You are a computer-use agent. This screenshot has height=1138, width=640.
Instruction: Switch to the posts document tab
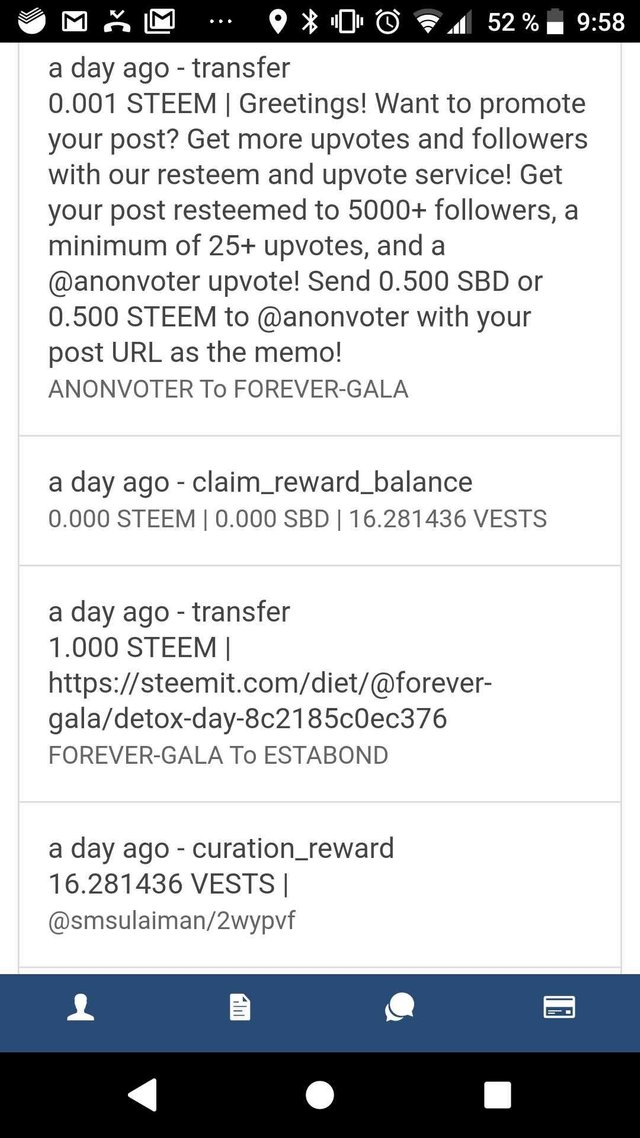240,1007
